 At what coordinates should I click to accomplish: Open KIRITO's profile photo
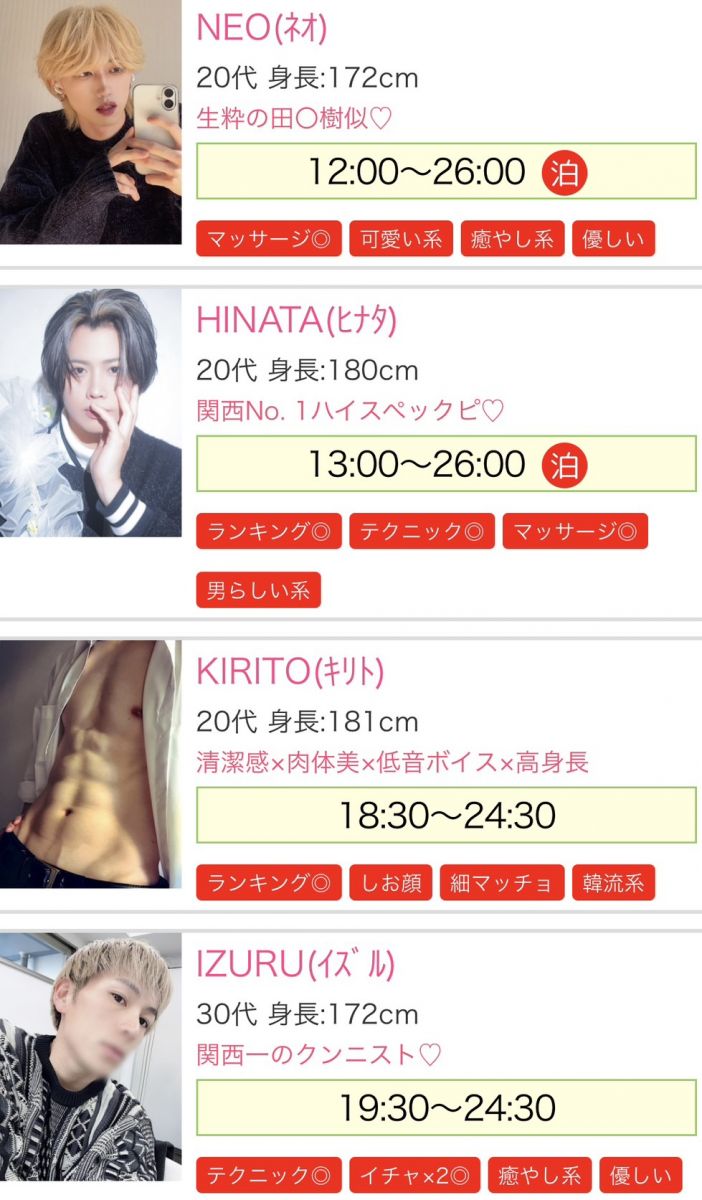click(91, 764)
